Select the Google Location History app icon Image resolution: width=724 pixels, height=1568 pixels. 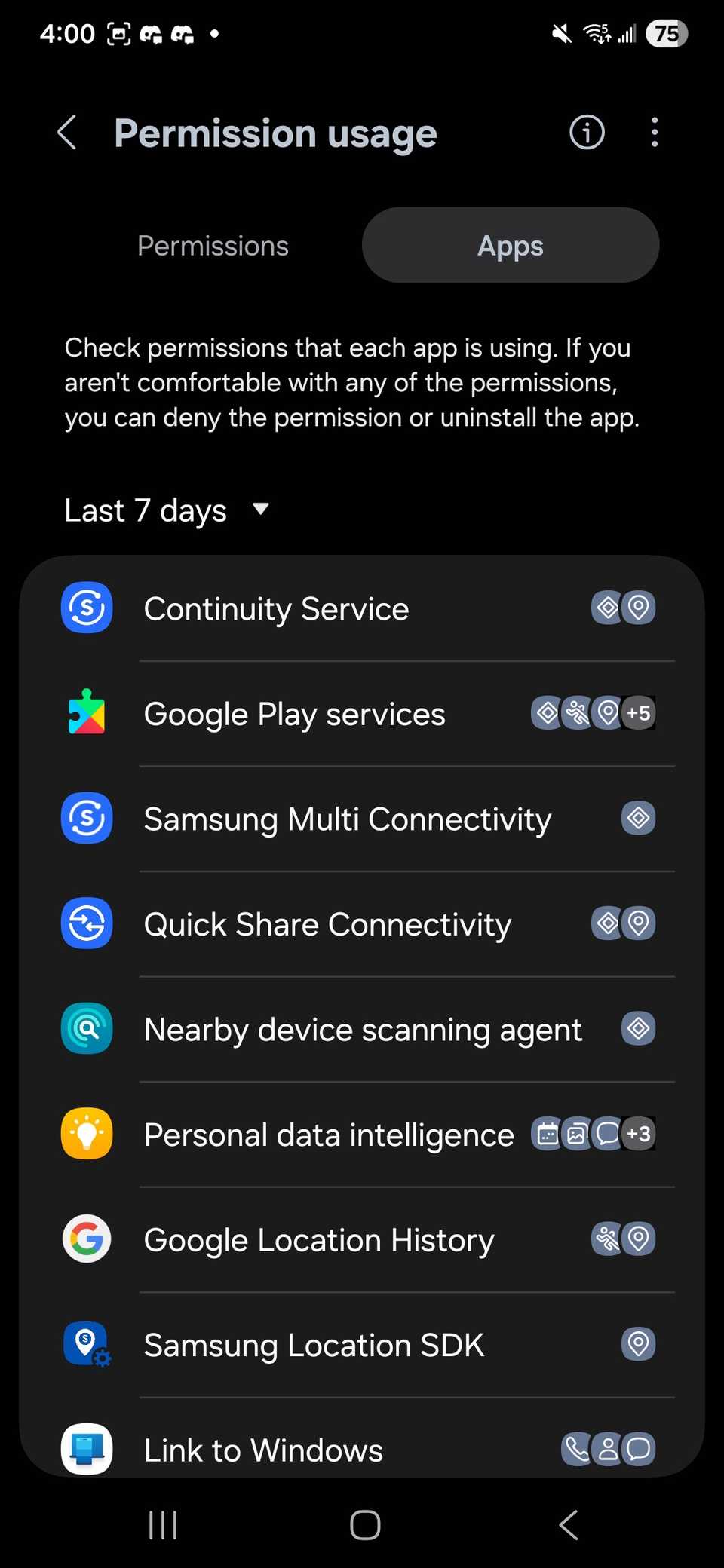(86, 1239)
